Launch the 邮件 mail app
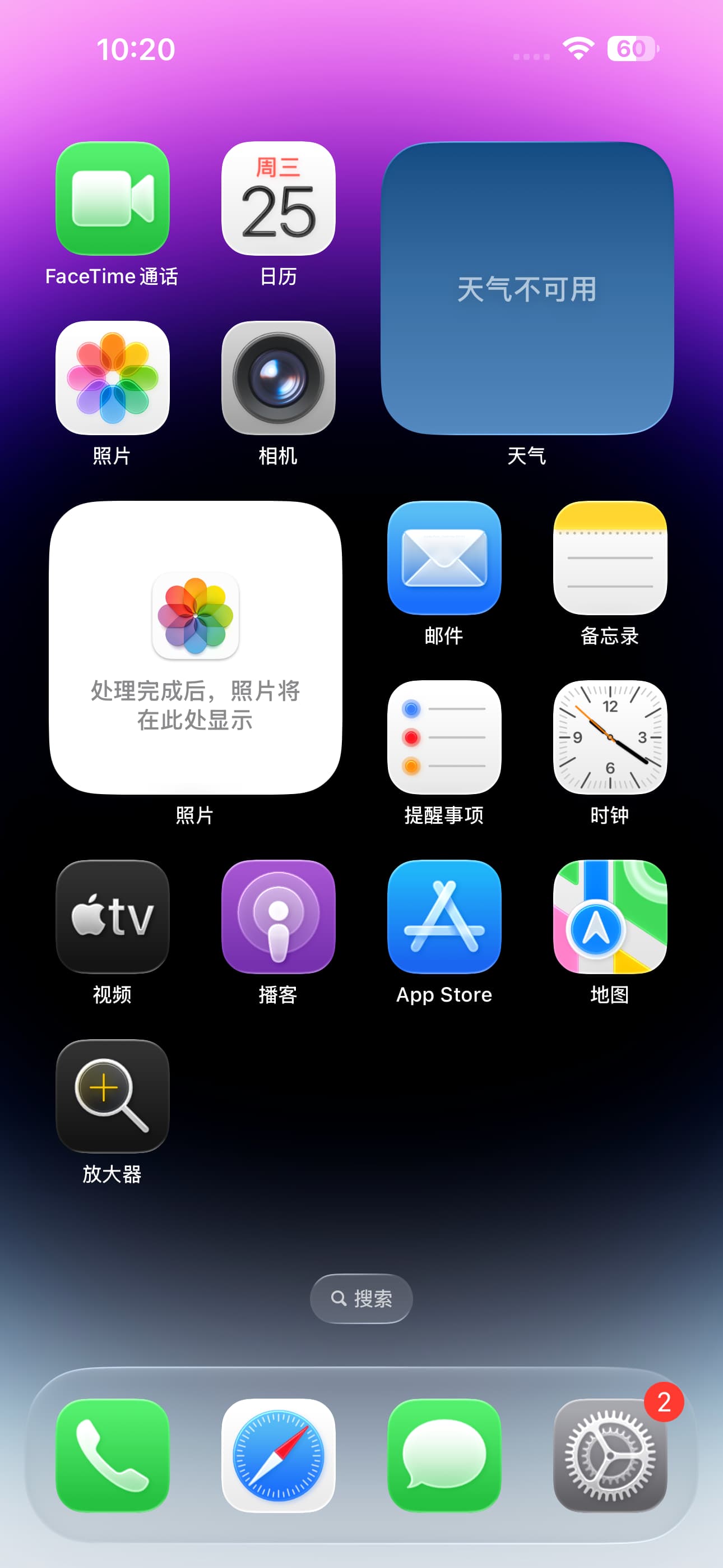Screen dimensions: 723x1568 (x=444, y=557)
